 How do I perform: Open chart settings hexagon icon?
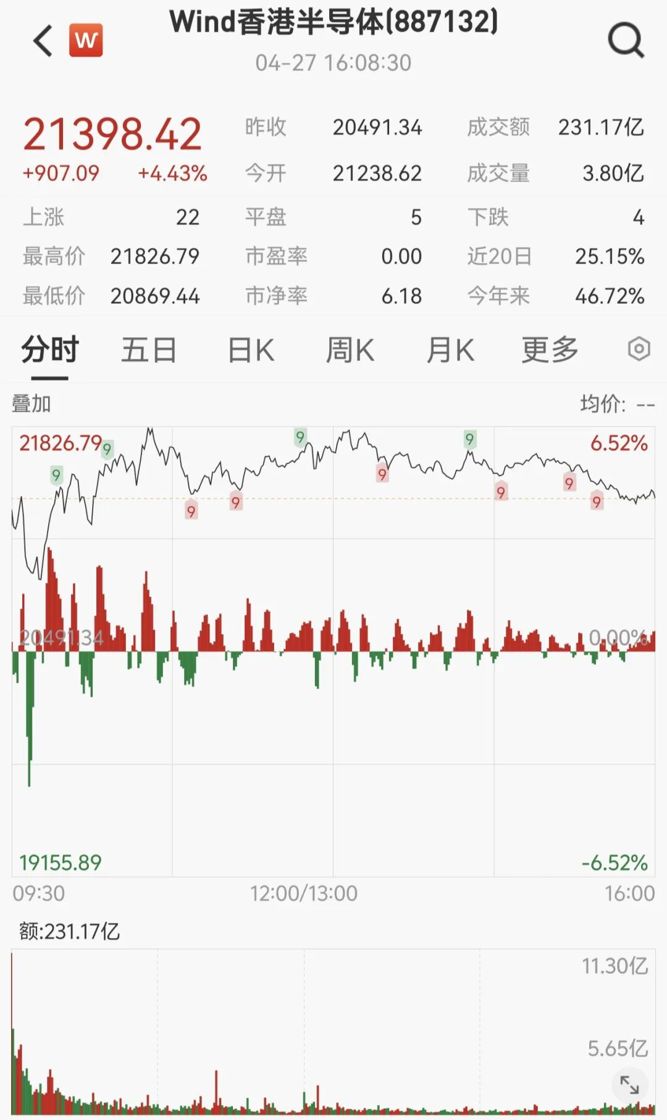coord(639,349)
